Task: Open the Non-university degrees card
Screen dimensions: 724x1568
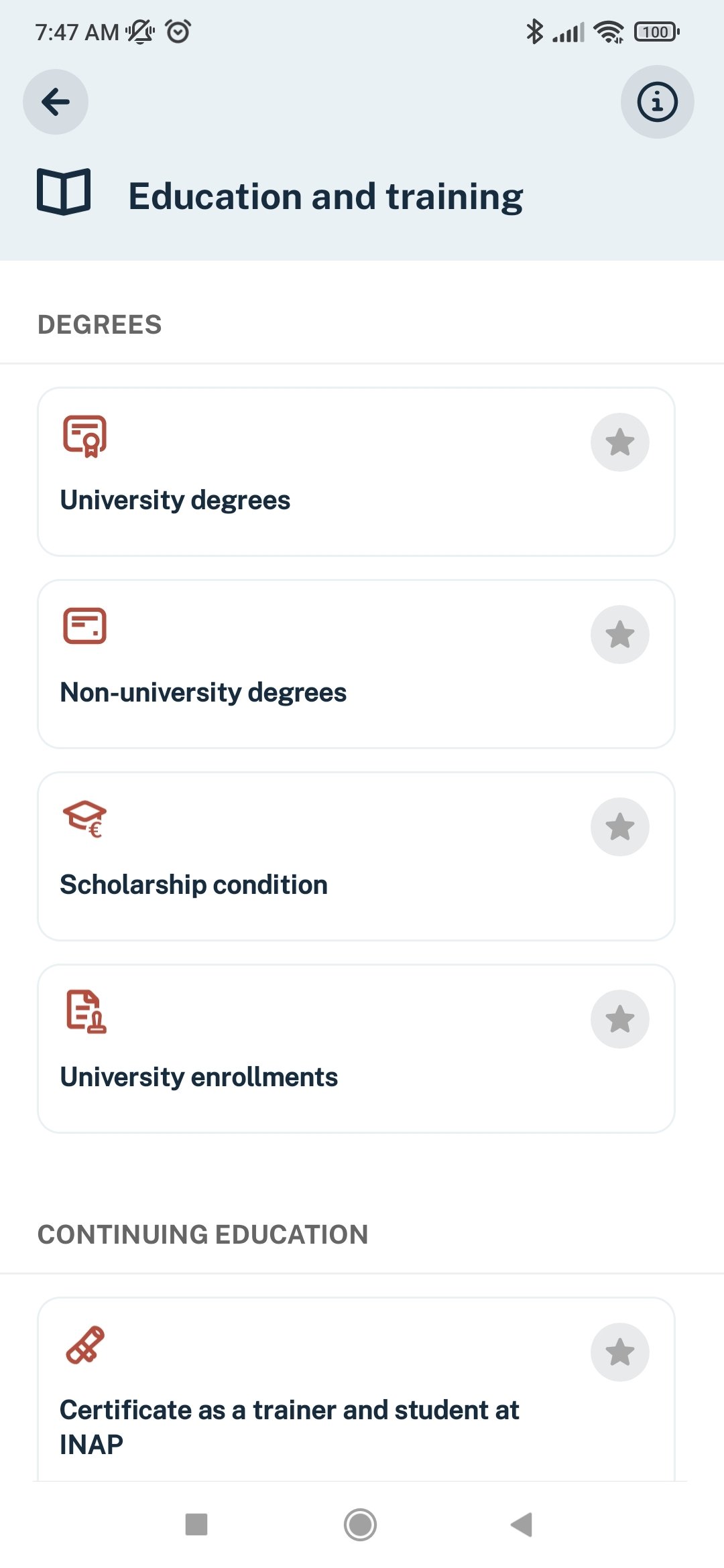Action: tap(356, 664)
